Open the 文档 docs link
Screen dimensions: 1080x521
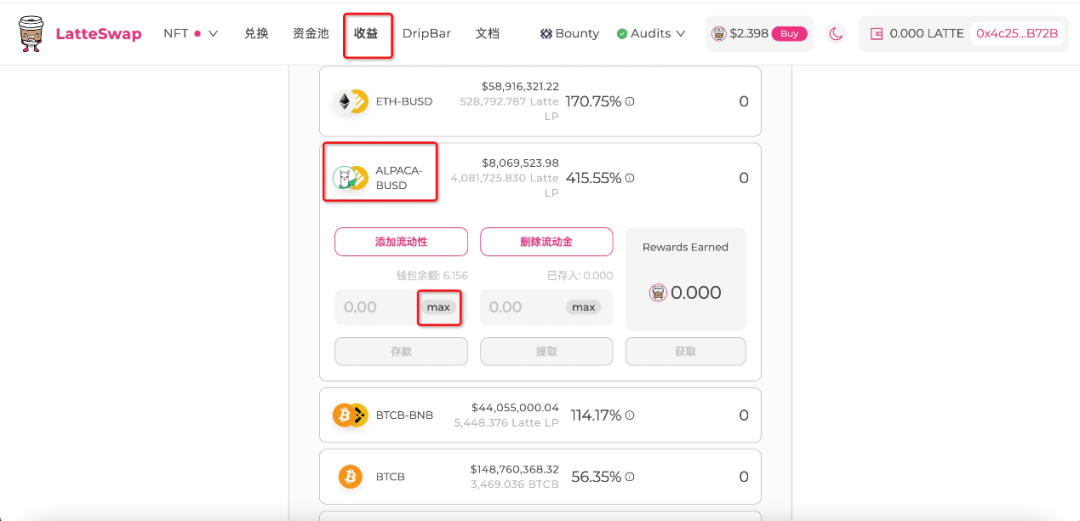487,33
